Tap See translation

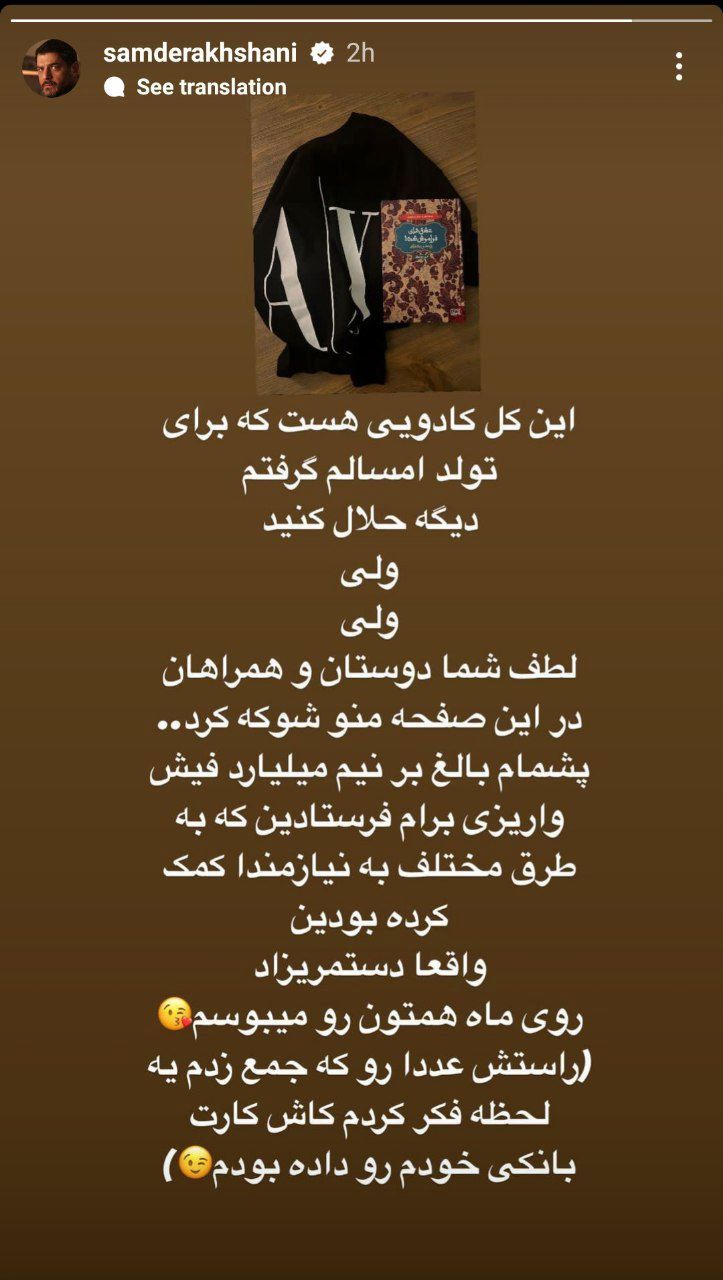pos(210,87)
